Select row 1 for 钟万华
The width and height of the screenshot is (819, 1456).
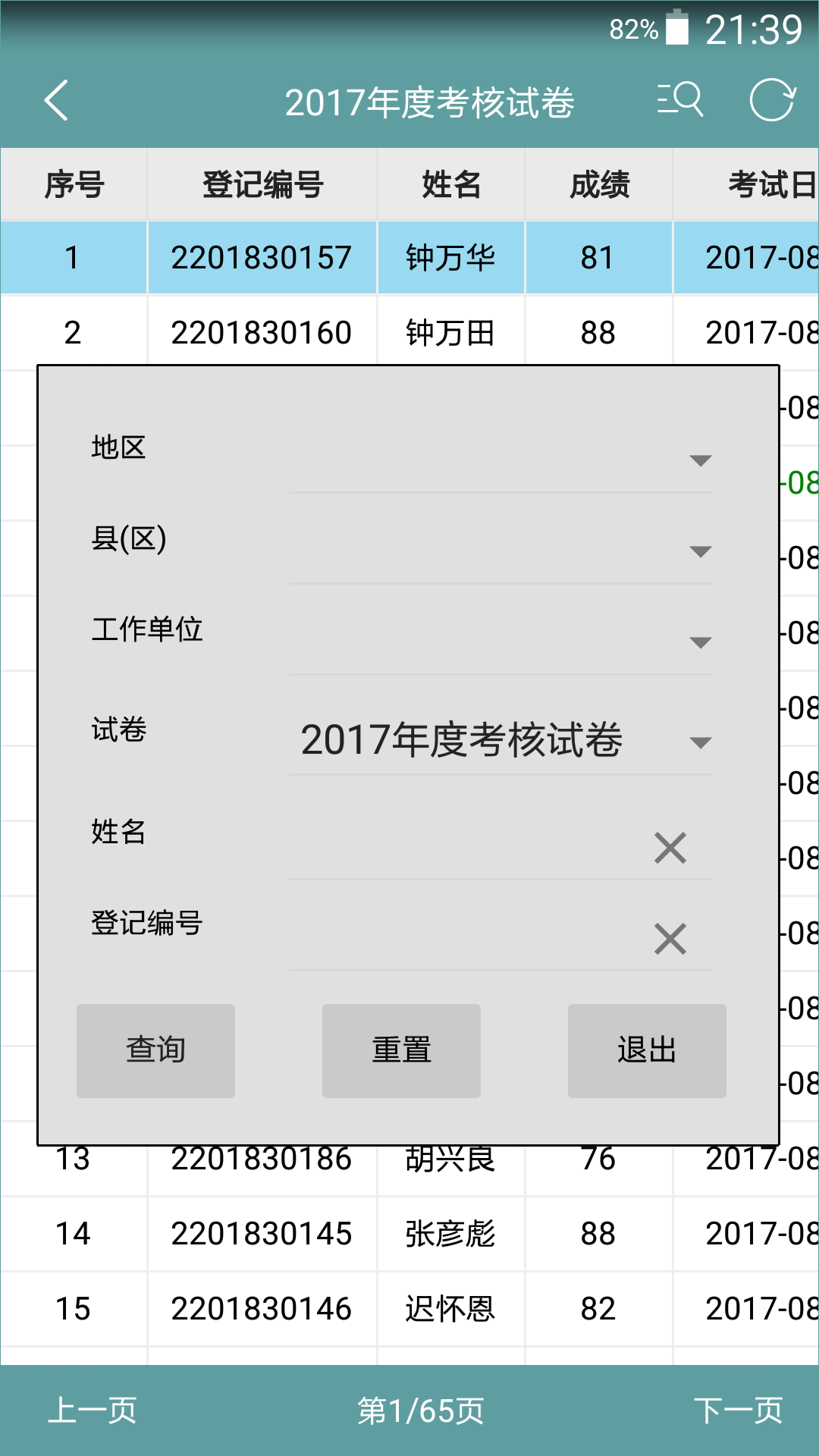pos(409,258)
